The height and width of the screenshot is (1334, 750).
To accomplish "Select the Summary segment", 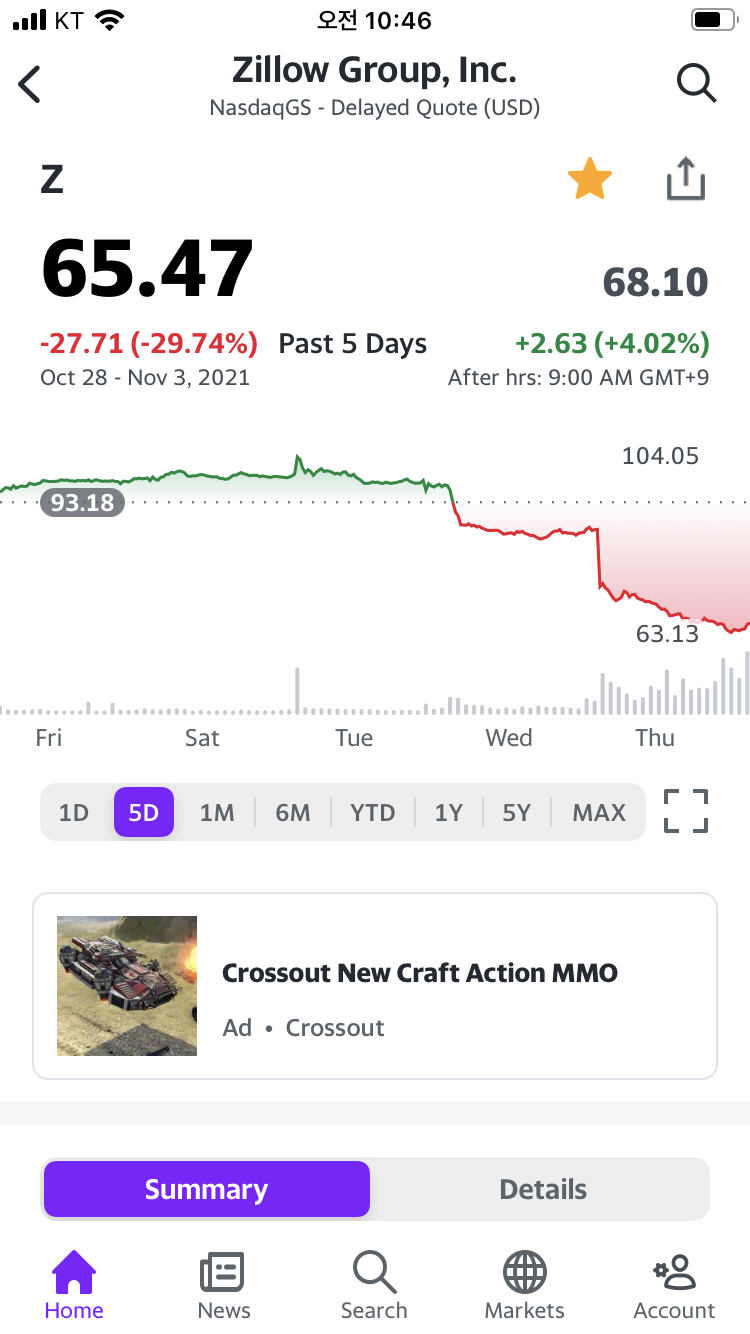I will point(207,1189).
